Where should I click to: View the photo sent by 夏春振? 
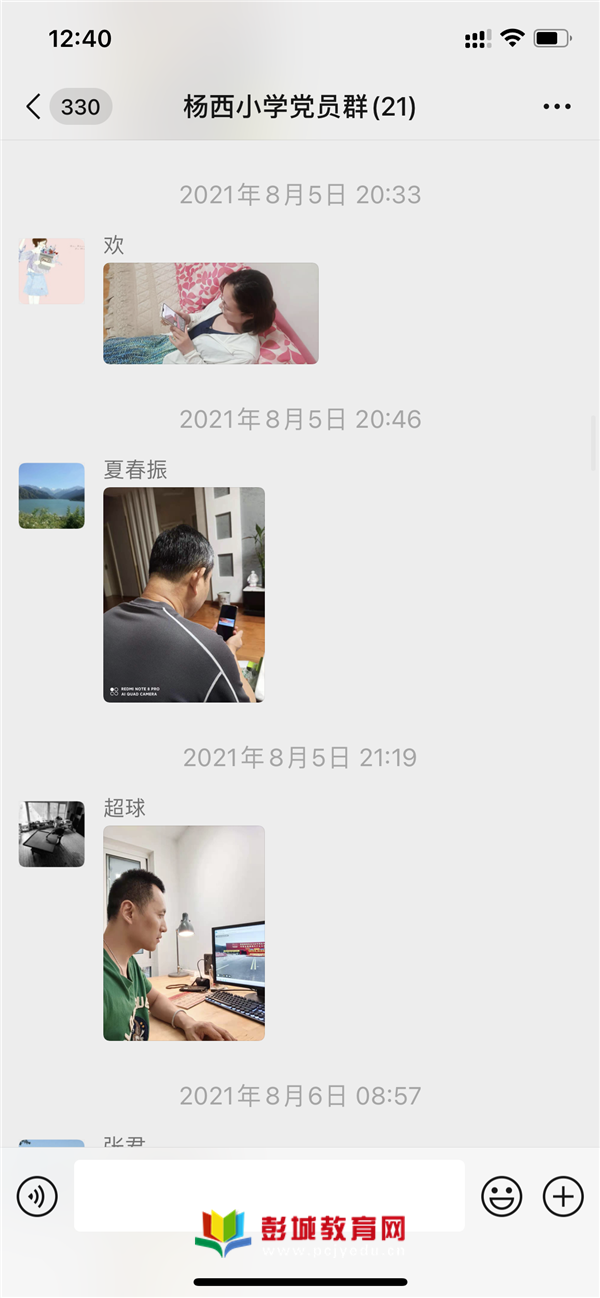184,595
